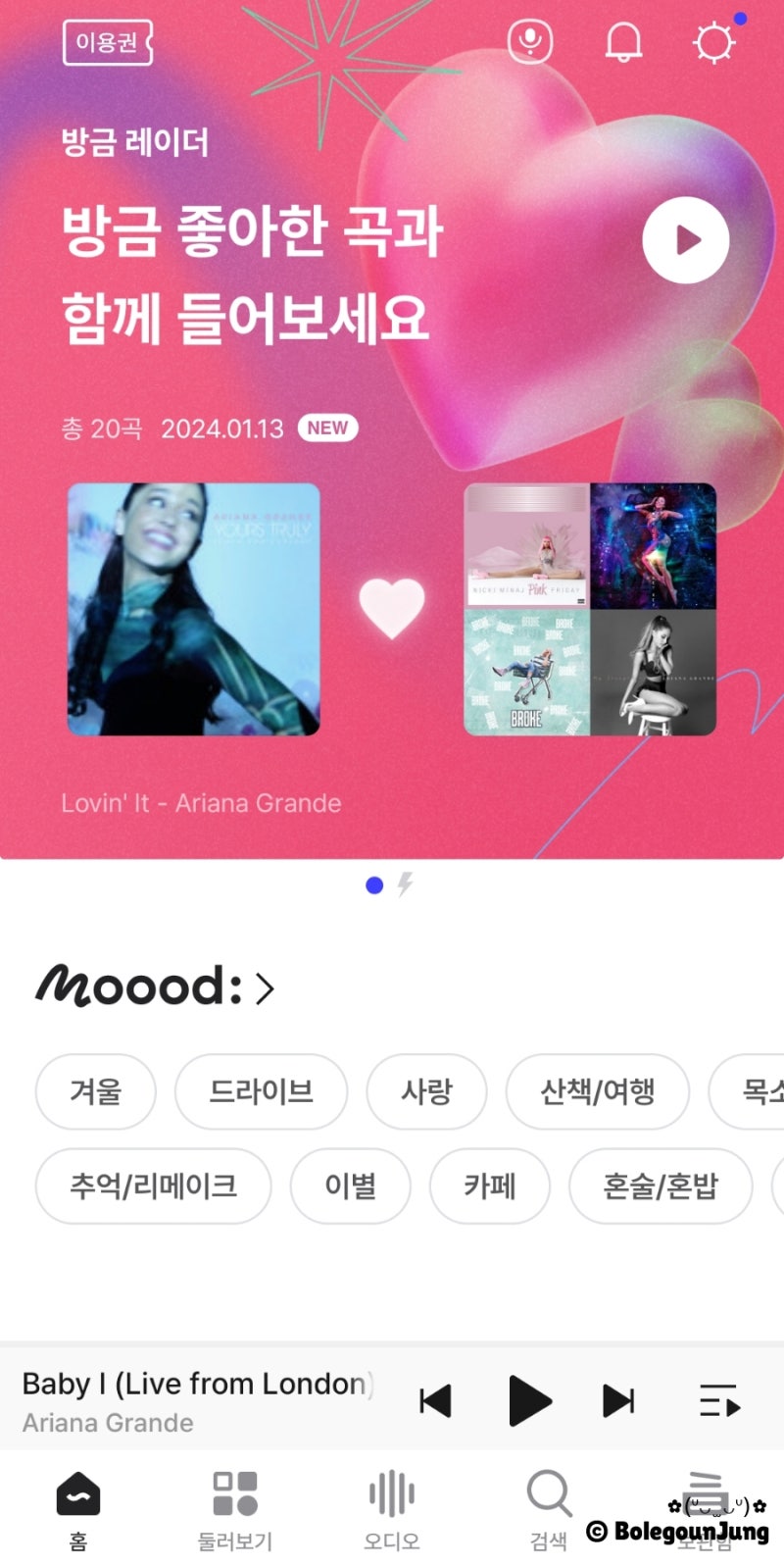The height and width of the screenshot is (1565, 784).
Task: Tap the carousel page indicator dot
Action: click(373, 884)
